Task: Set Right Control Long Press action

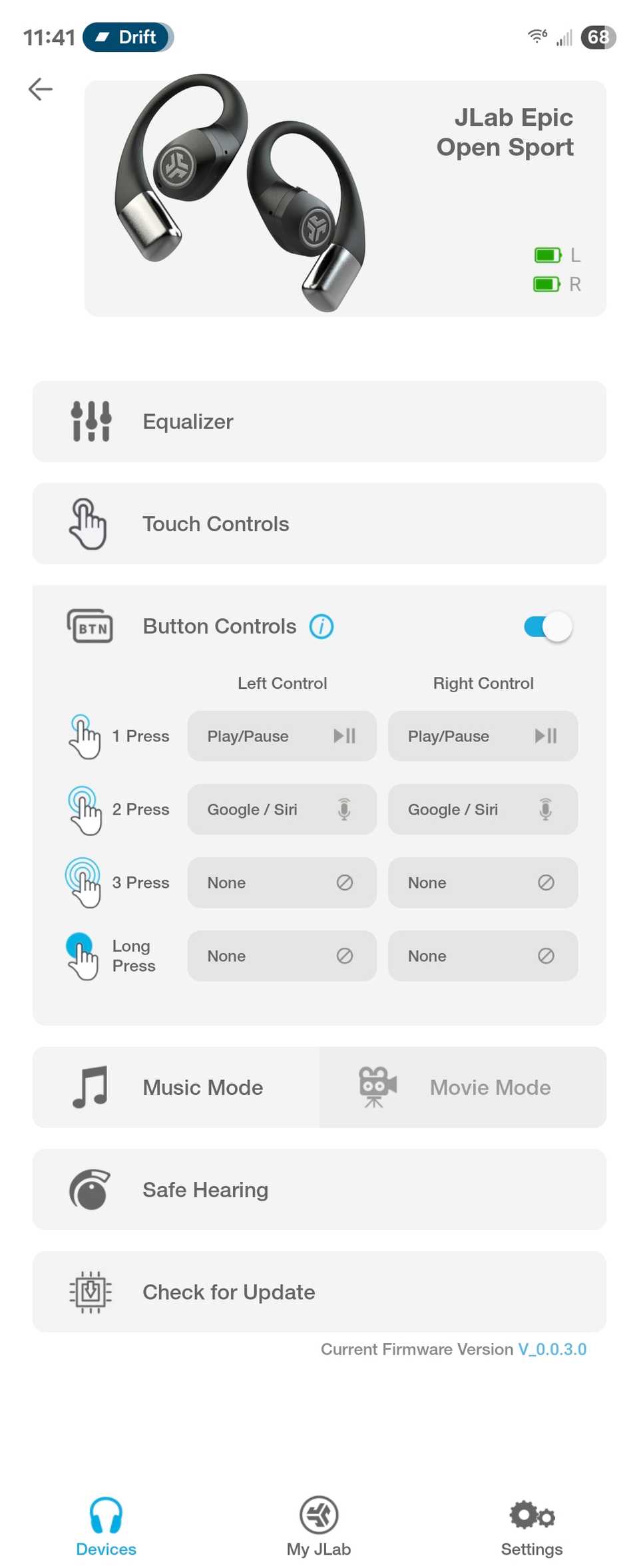Action: (x=483, y=956)
